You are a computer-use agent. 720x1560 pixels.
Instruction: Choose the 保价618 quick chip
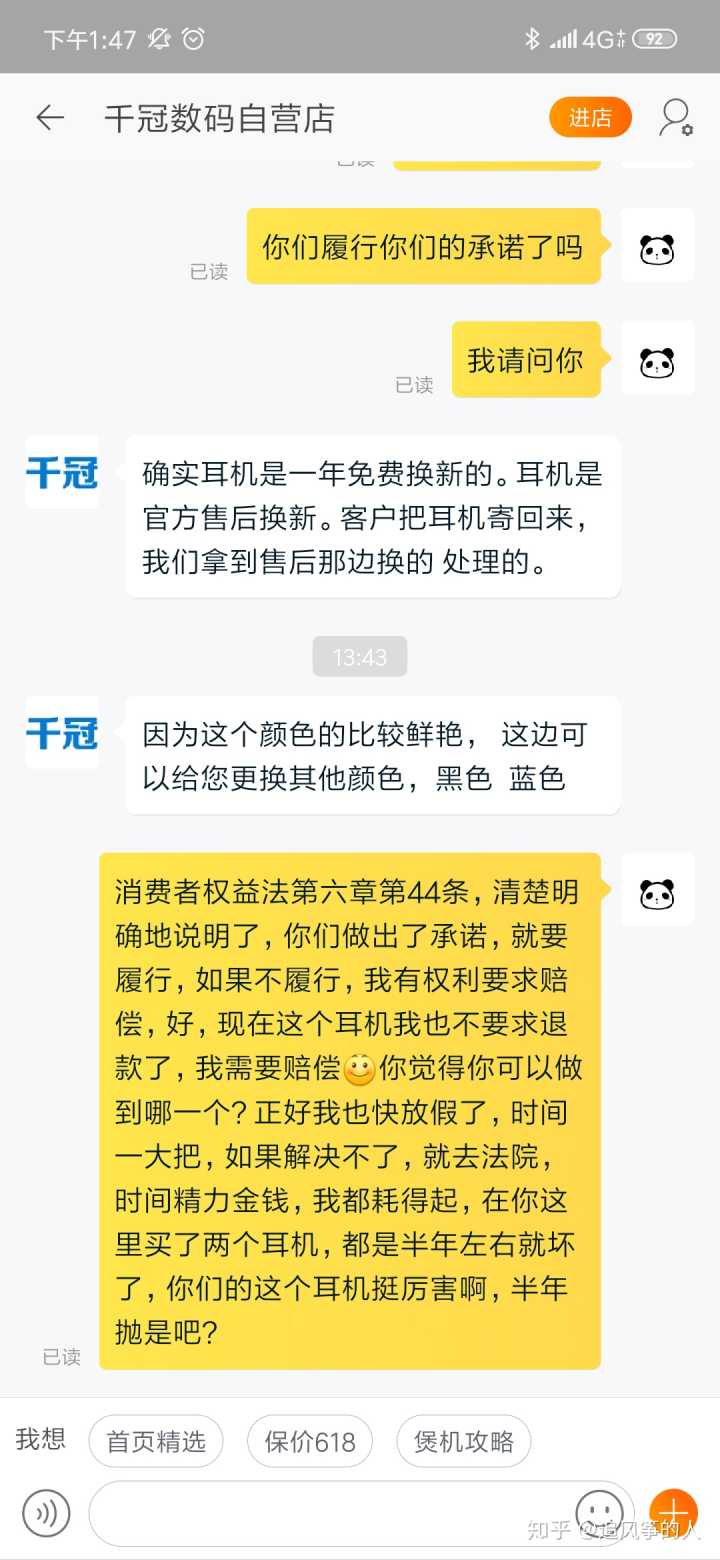[310, 1441]
